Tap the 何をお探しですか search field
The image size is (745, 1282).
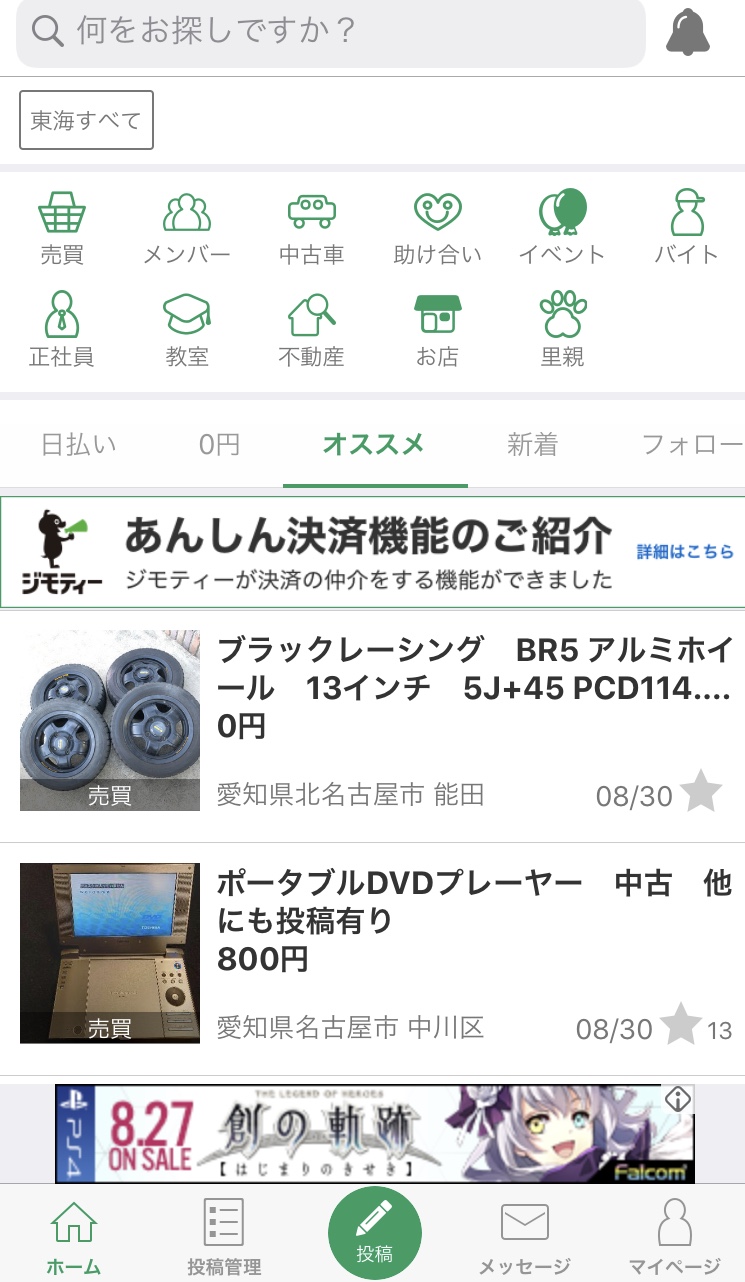[331, 32]
